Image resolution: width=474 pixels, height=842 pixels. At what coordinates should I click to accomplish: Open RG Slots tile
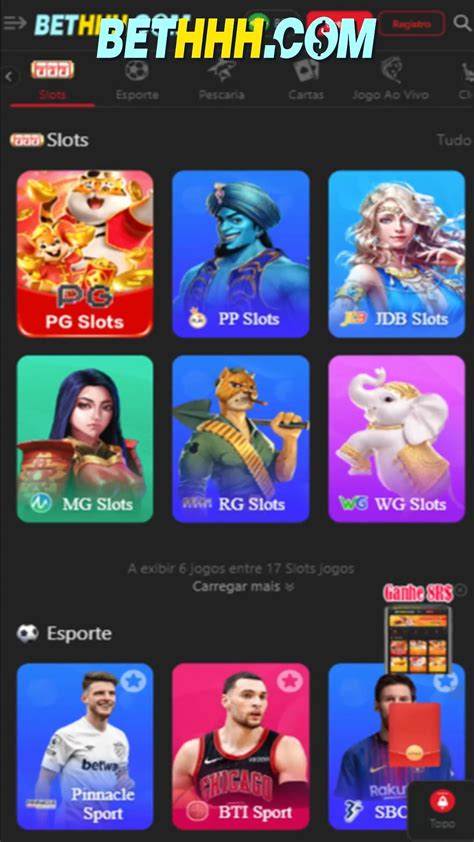[240, 439]
